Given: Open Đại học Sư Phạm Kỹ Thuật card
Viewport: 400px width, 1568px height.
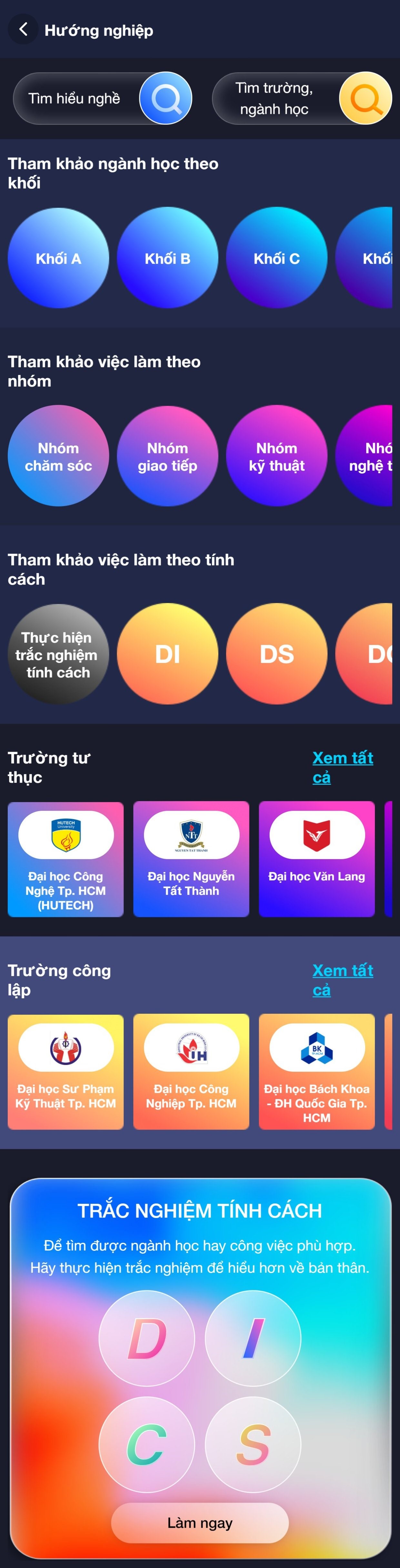Looking at the screenshot, I should 66,1071.
